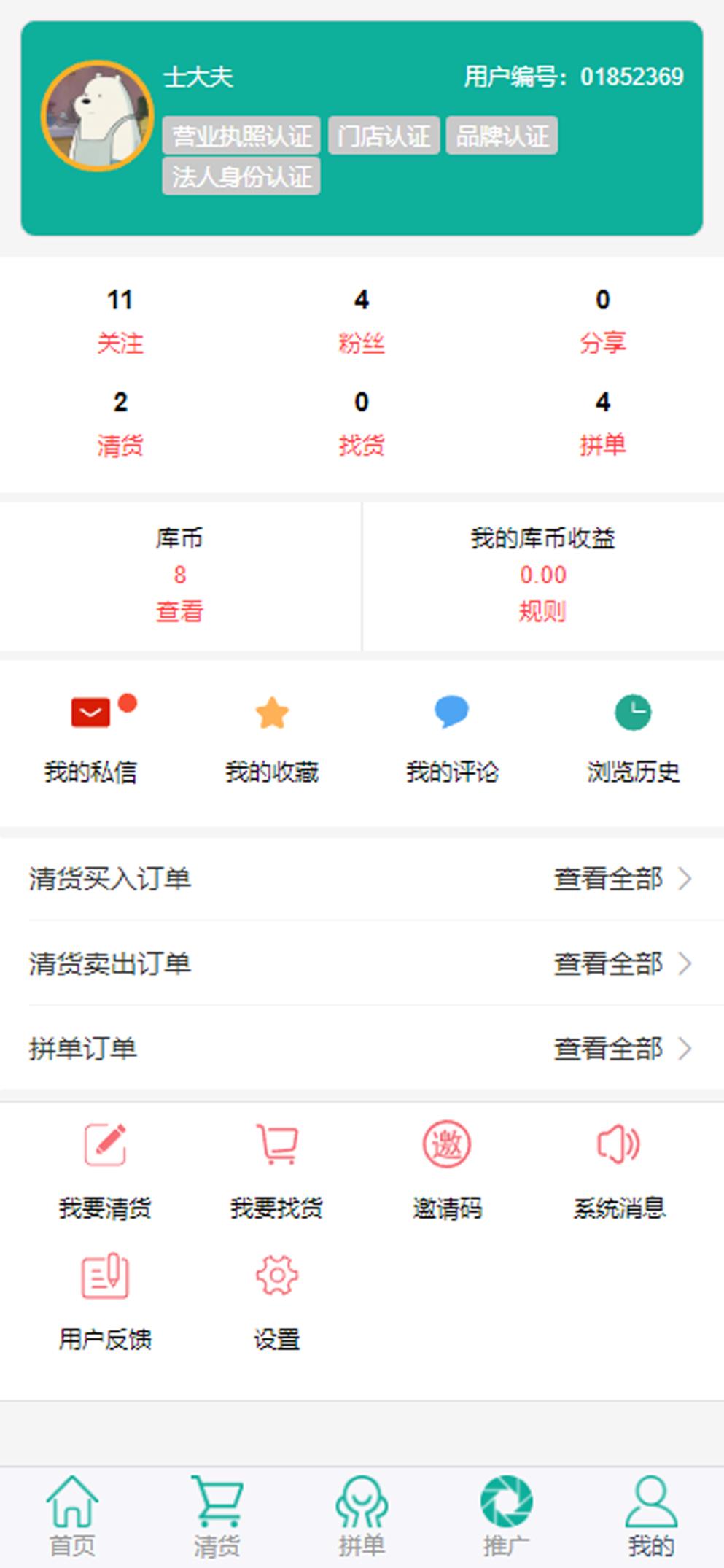Open 我的私信 private messages

point(90,733)
